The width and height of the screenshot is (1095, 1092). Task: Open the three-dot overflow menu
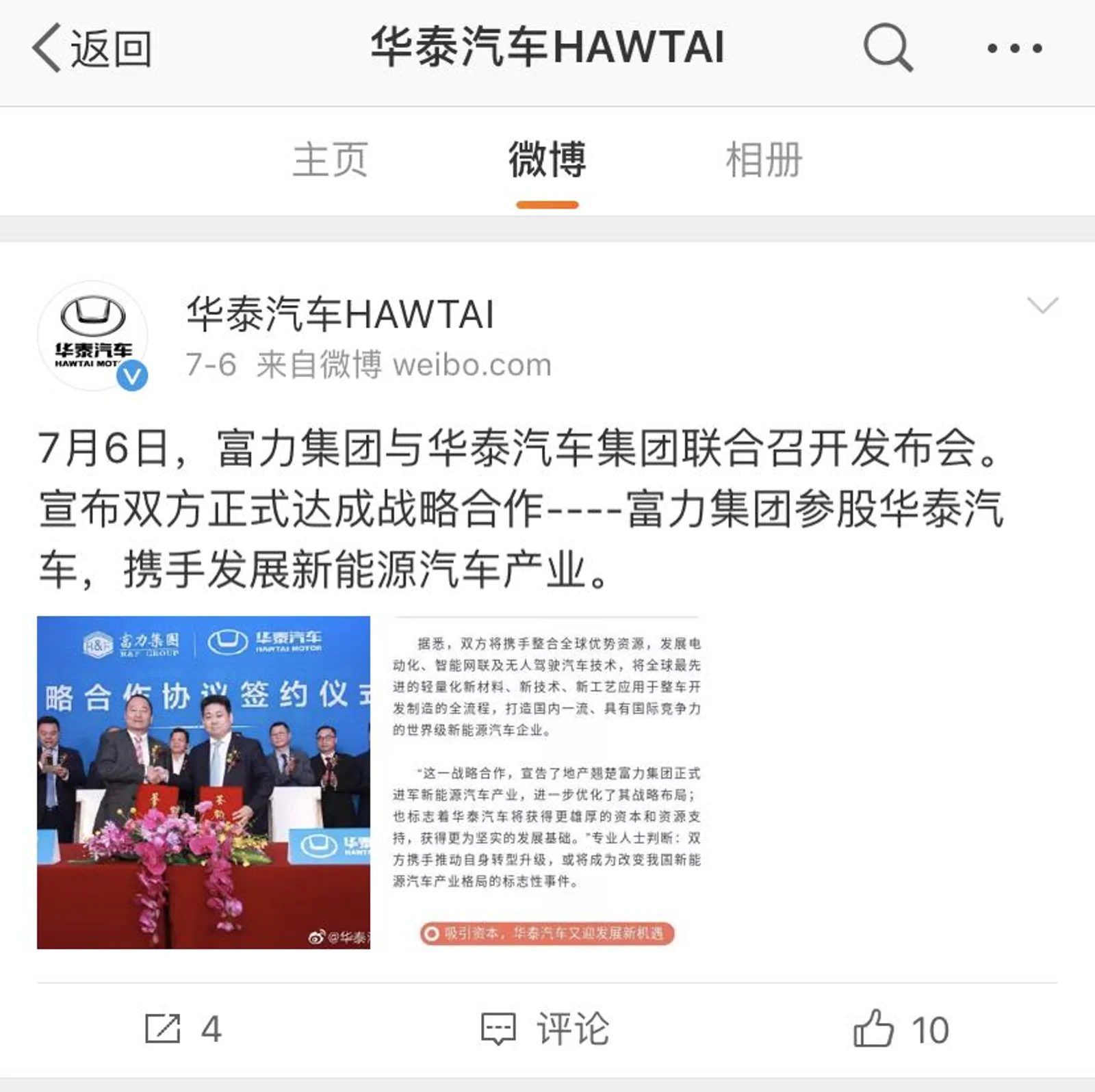(x=1014, y=48)
